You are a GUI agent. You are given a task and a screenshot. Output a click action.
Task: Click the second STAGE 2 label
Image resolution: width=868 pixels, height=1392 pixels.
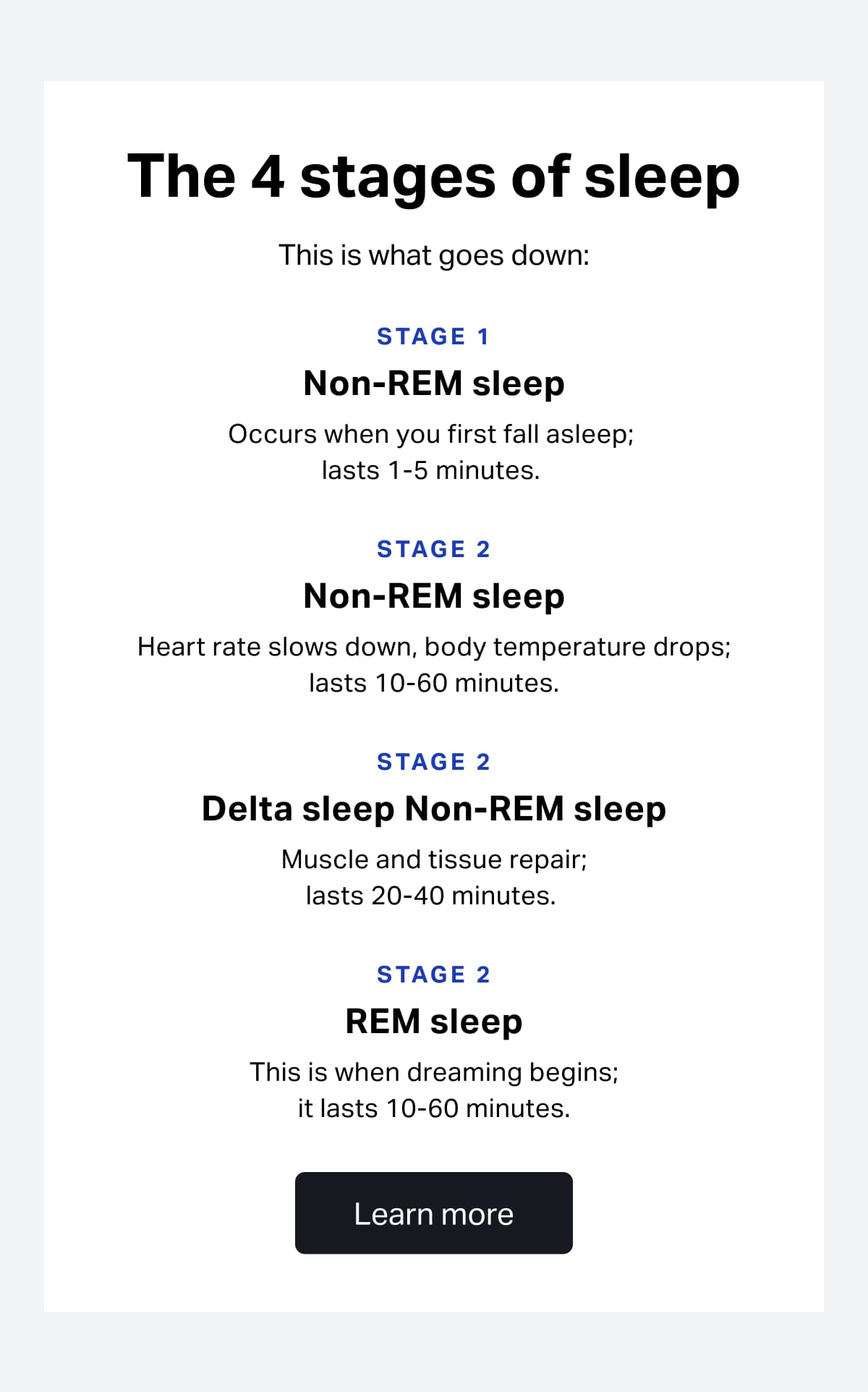coord(433,761)
